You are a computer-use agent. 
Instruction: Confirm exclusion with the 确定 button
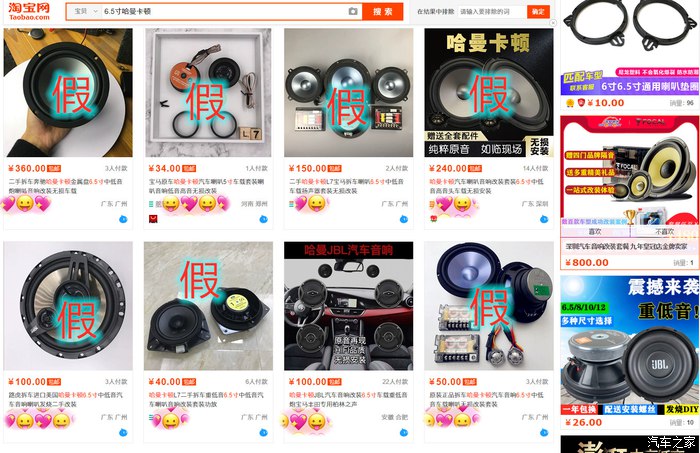(539, 11)
